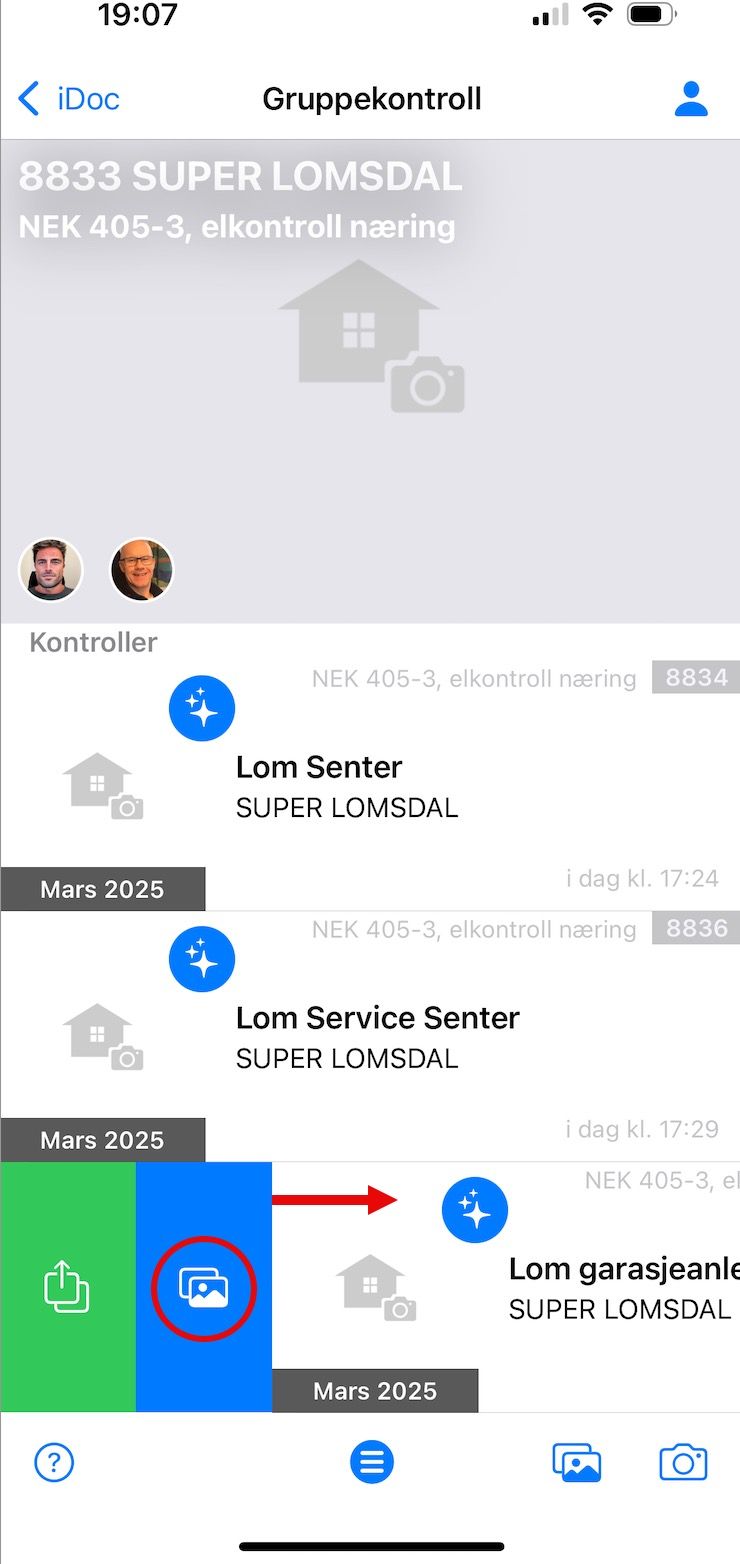Tap the second participant avatar with glasses
Image resolution: width=740 pixels, height=1564 pixels.
tap(142, 571)
